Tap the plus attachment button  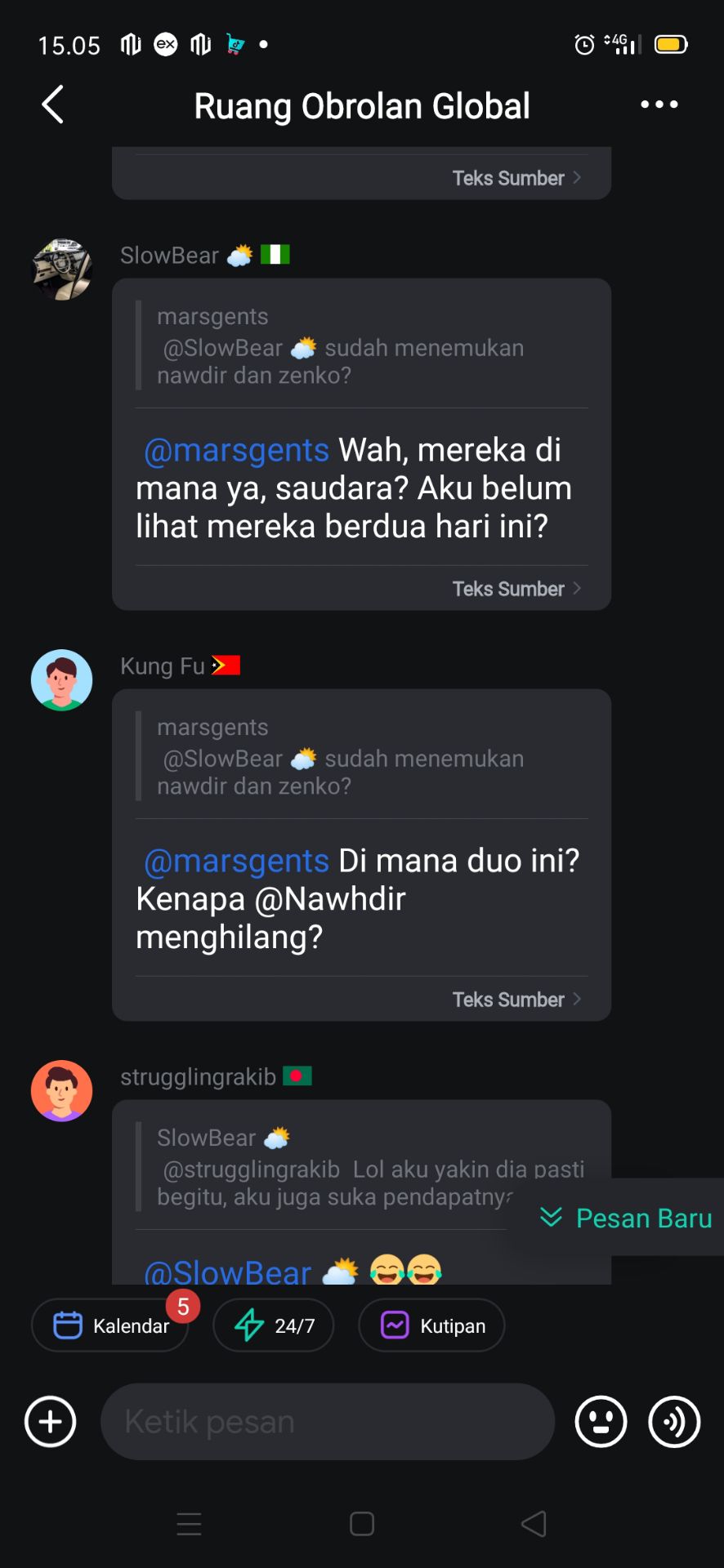pyautogui.click(x=51, y=1422)
